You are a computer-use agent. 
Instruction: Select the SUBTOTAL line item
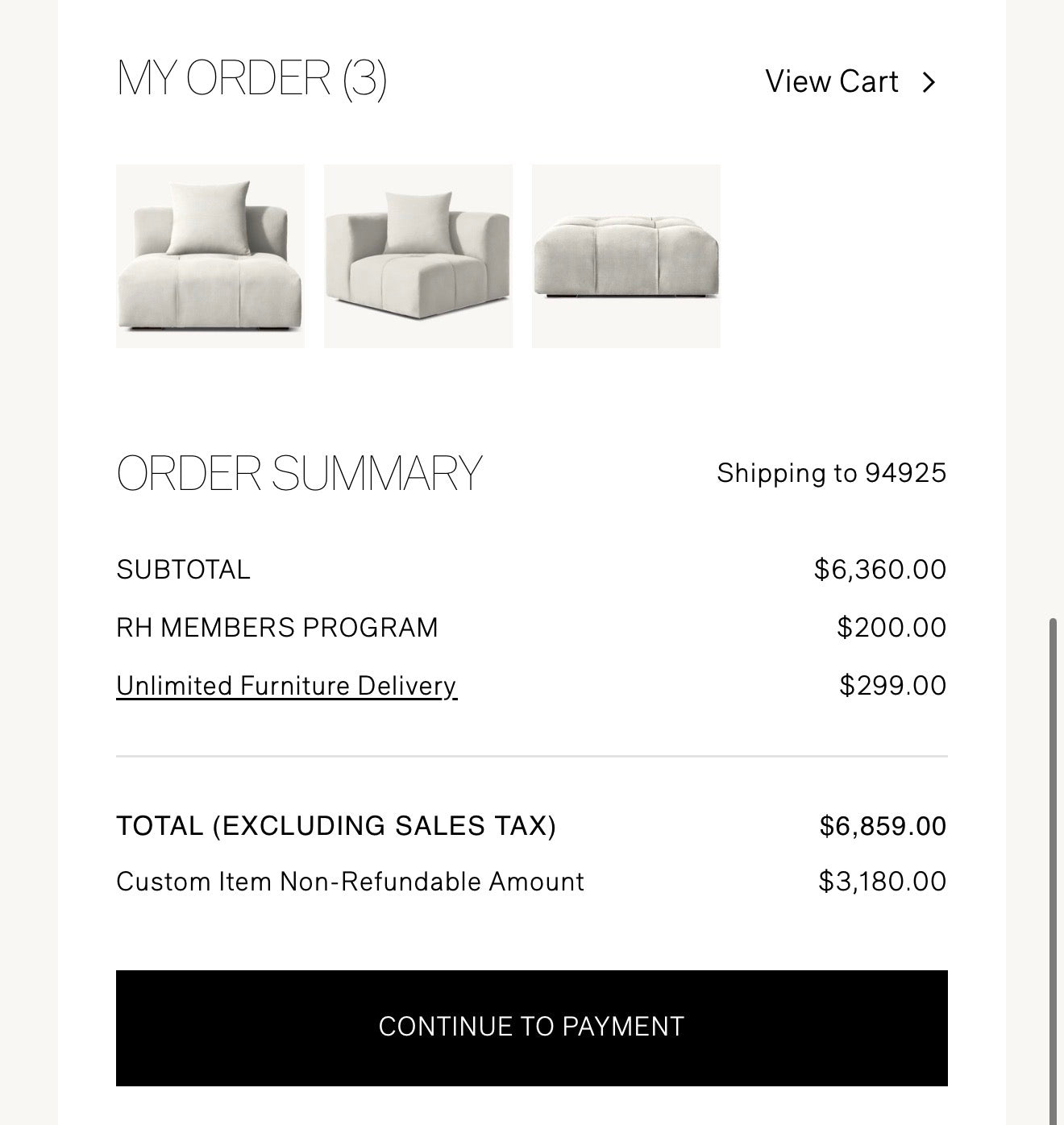pyautogui.click(x=183, y=569)
